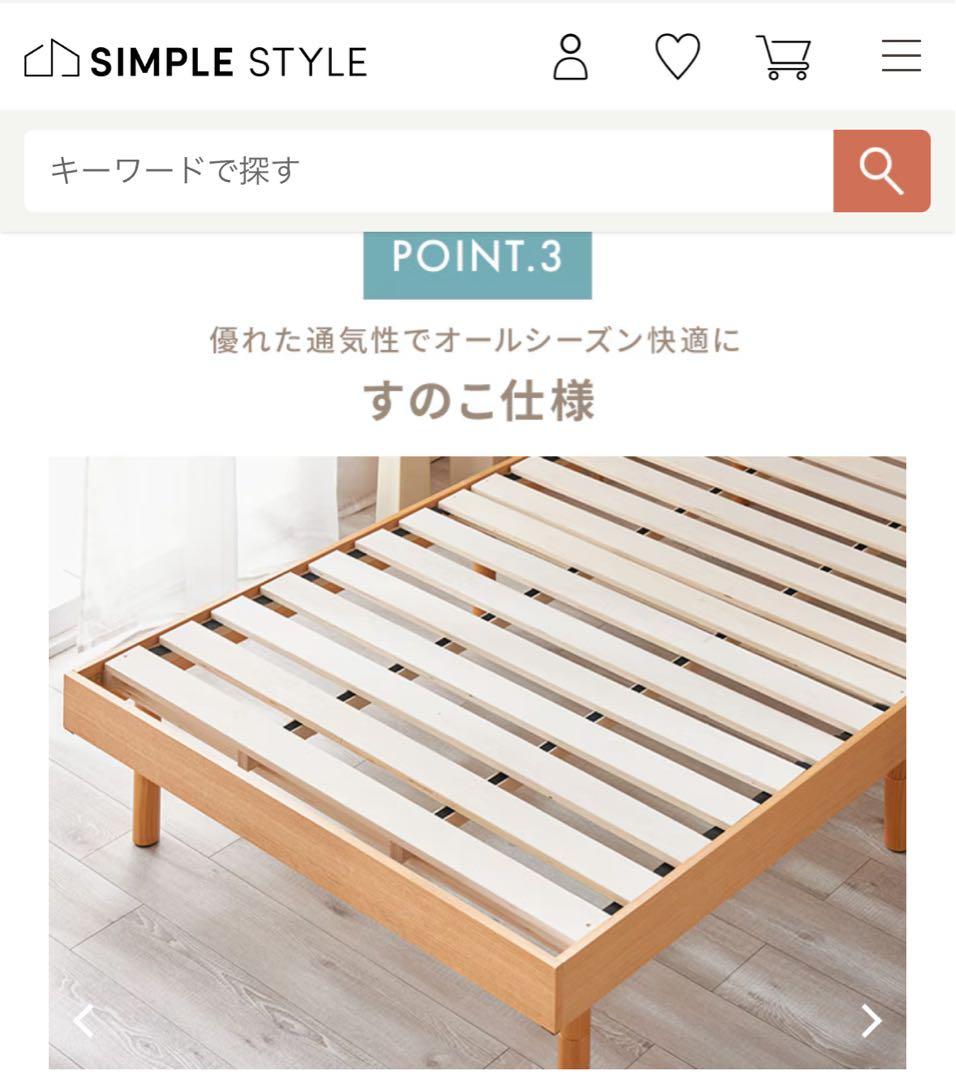Screen dimensions: 956x1080
Task: Show the previous product image
Action: coord(85,1020)
